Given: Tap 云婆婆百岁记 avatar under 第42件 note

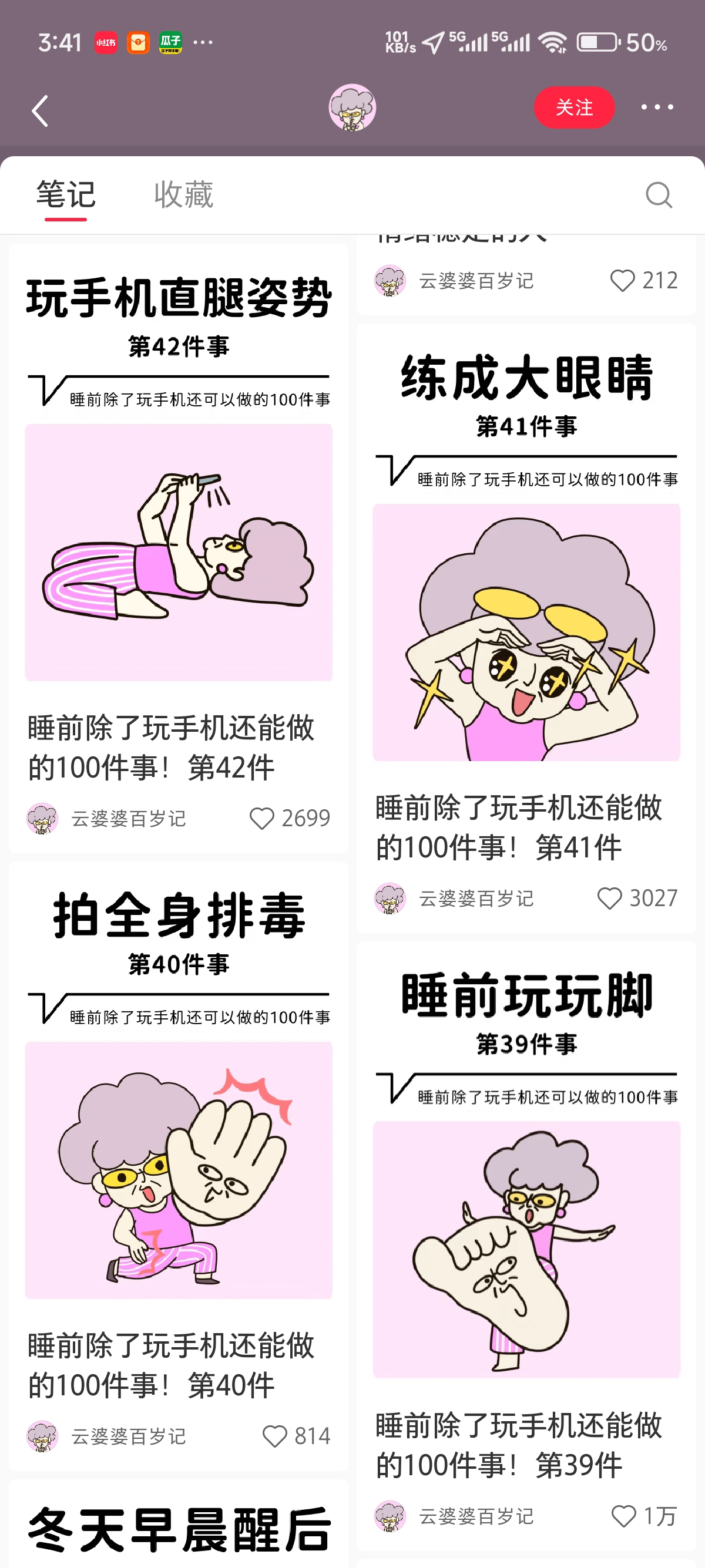Looking at the screenshot, I should pyautogui.click(x=42, y=819).
